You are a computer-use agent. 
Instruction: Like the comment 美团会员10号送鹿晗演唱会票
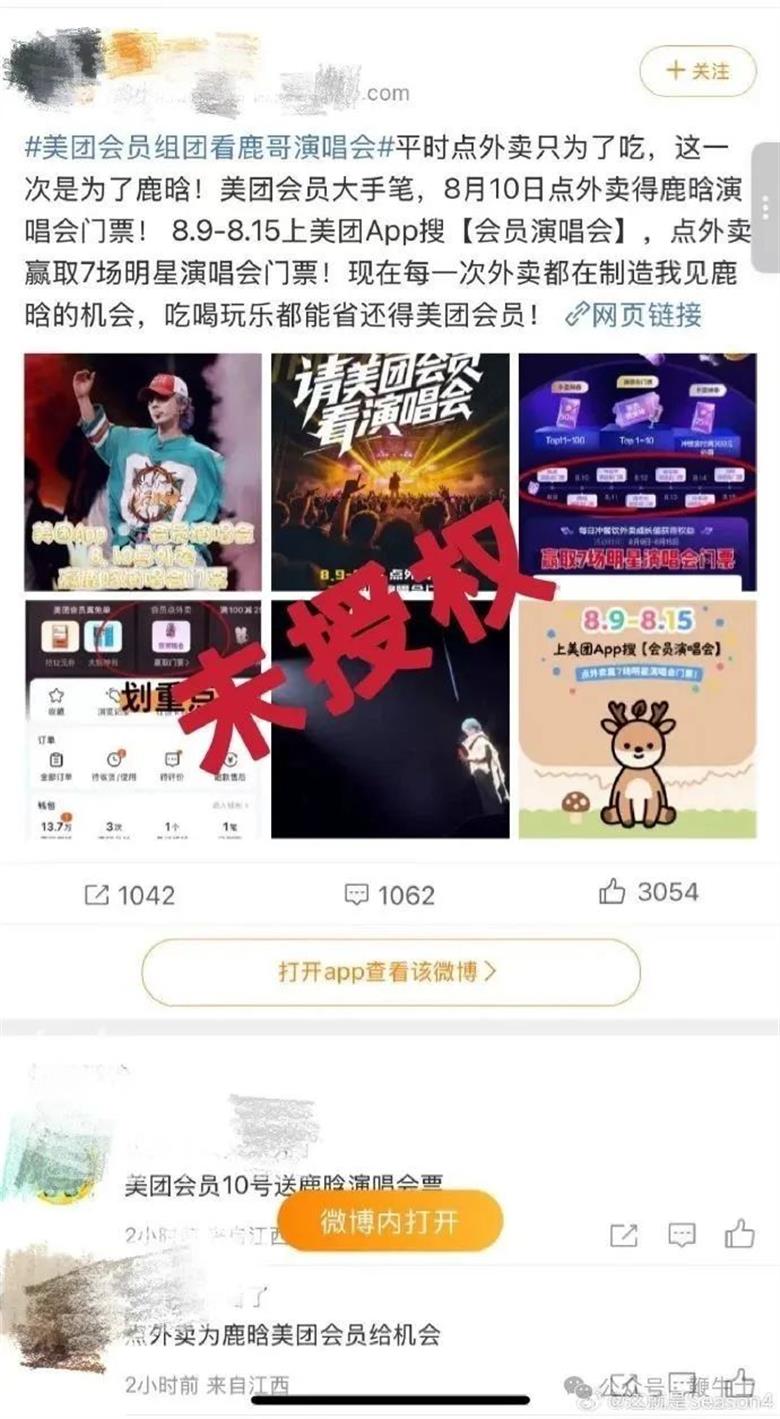click(x=740, y=1234)
